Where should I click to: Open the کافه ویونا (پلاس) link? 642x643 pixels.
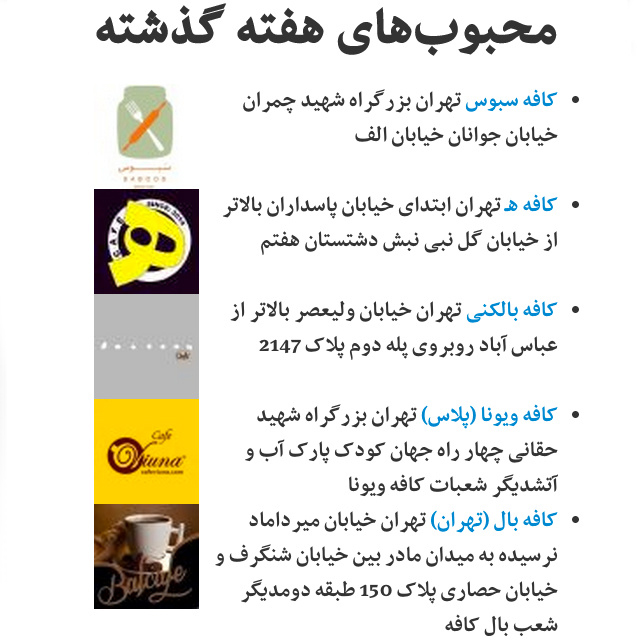[x=487, y=414]
